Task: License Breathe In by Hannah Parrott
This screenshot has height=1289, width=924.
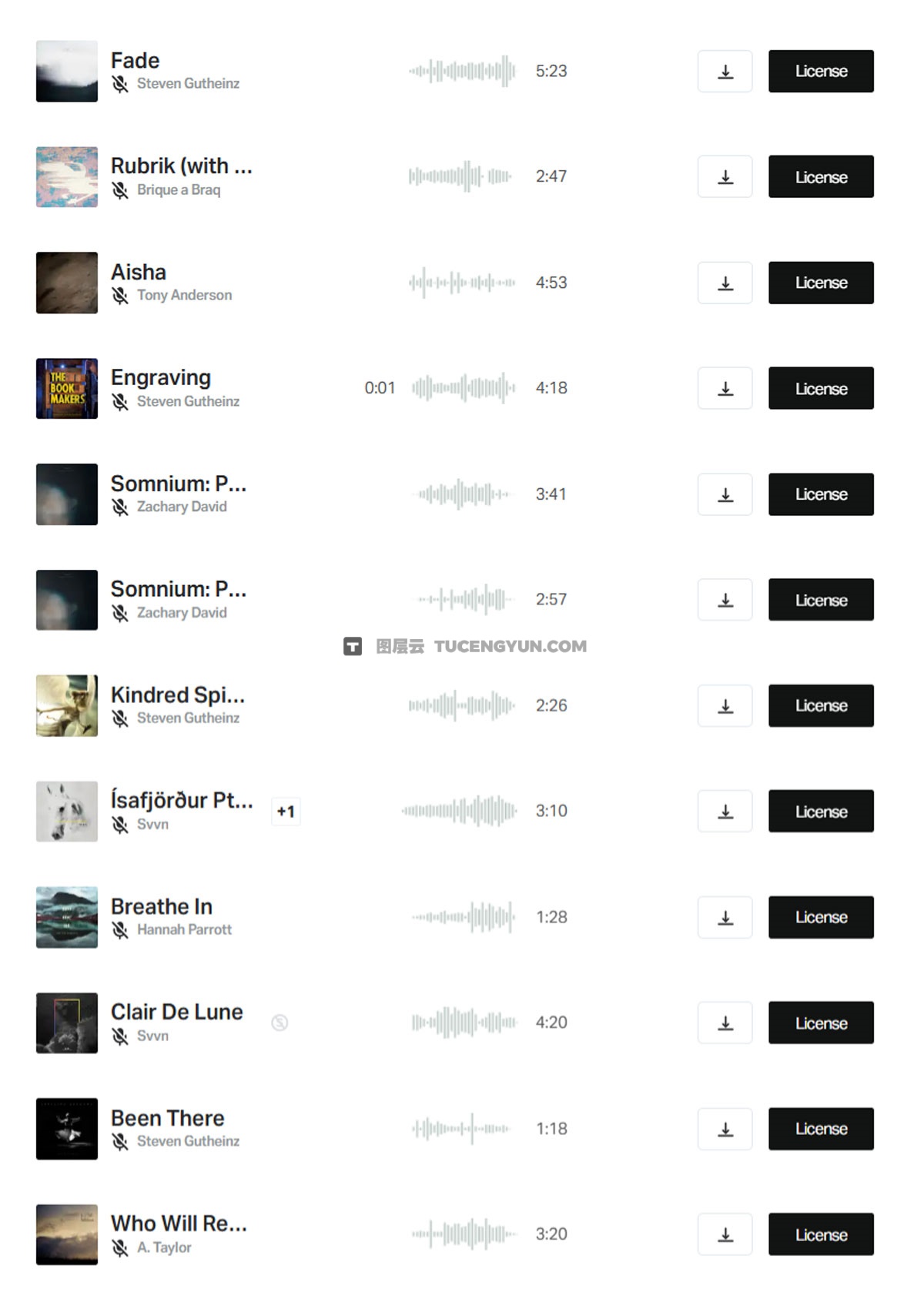Action: (821, 917)
